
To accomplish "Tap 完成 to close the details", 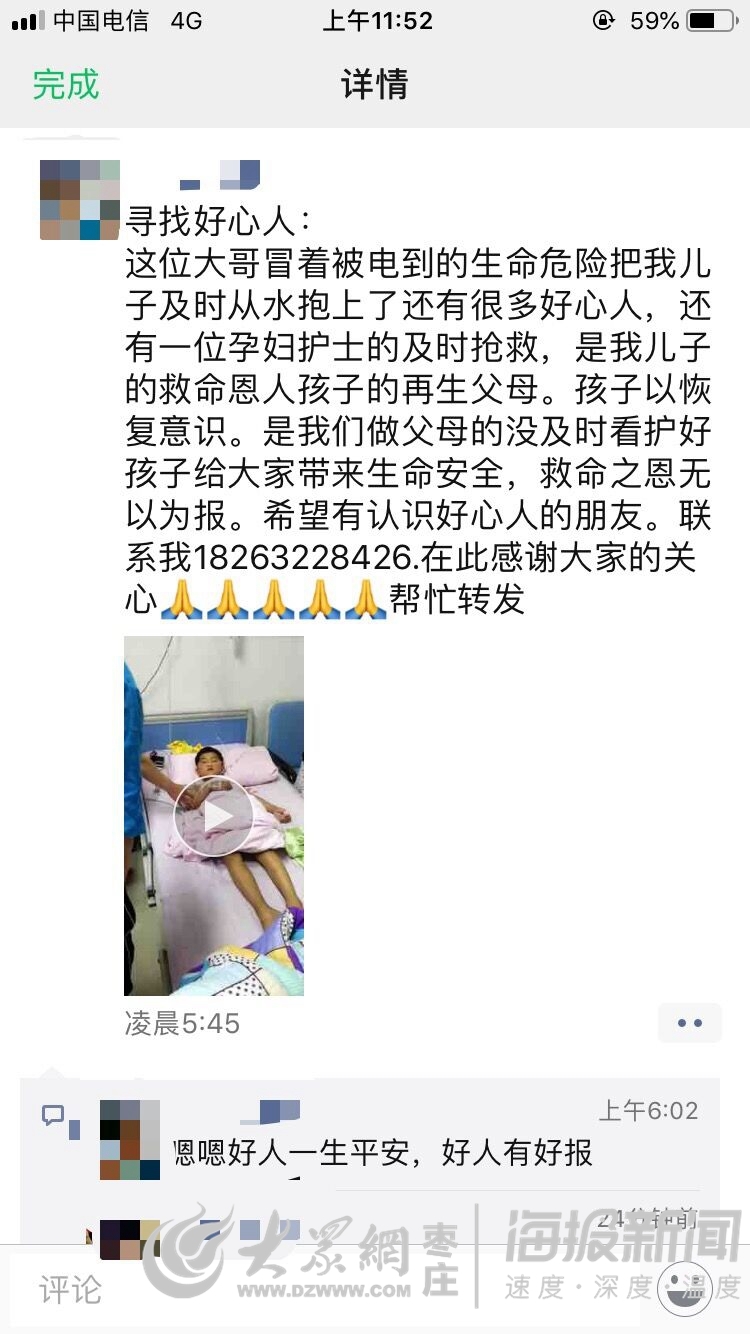I will (x=66, y=85).
